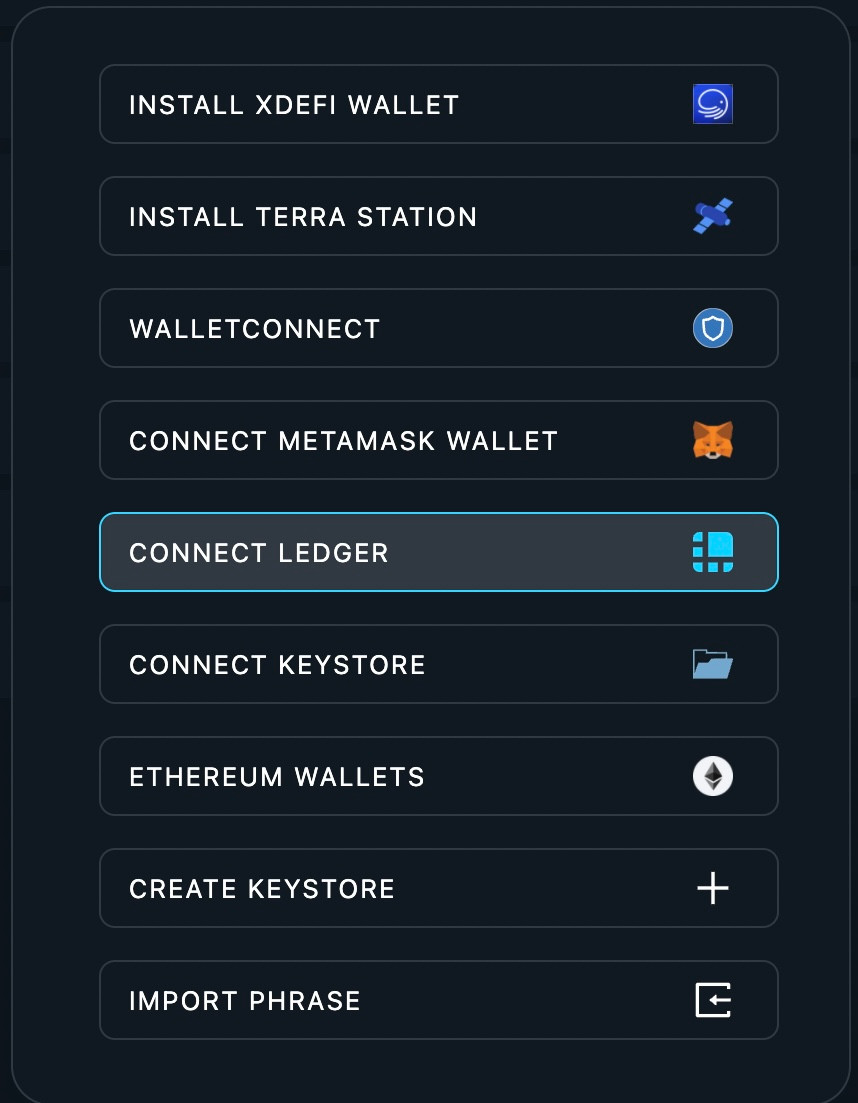The height and width of the screenshot is (1103, 858).
Task: Select Import Phrase option
Action: click(x=438, y=1000)
